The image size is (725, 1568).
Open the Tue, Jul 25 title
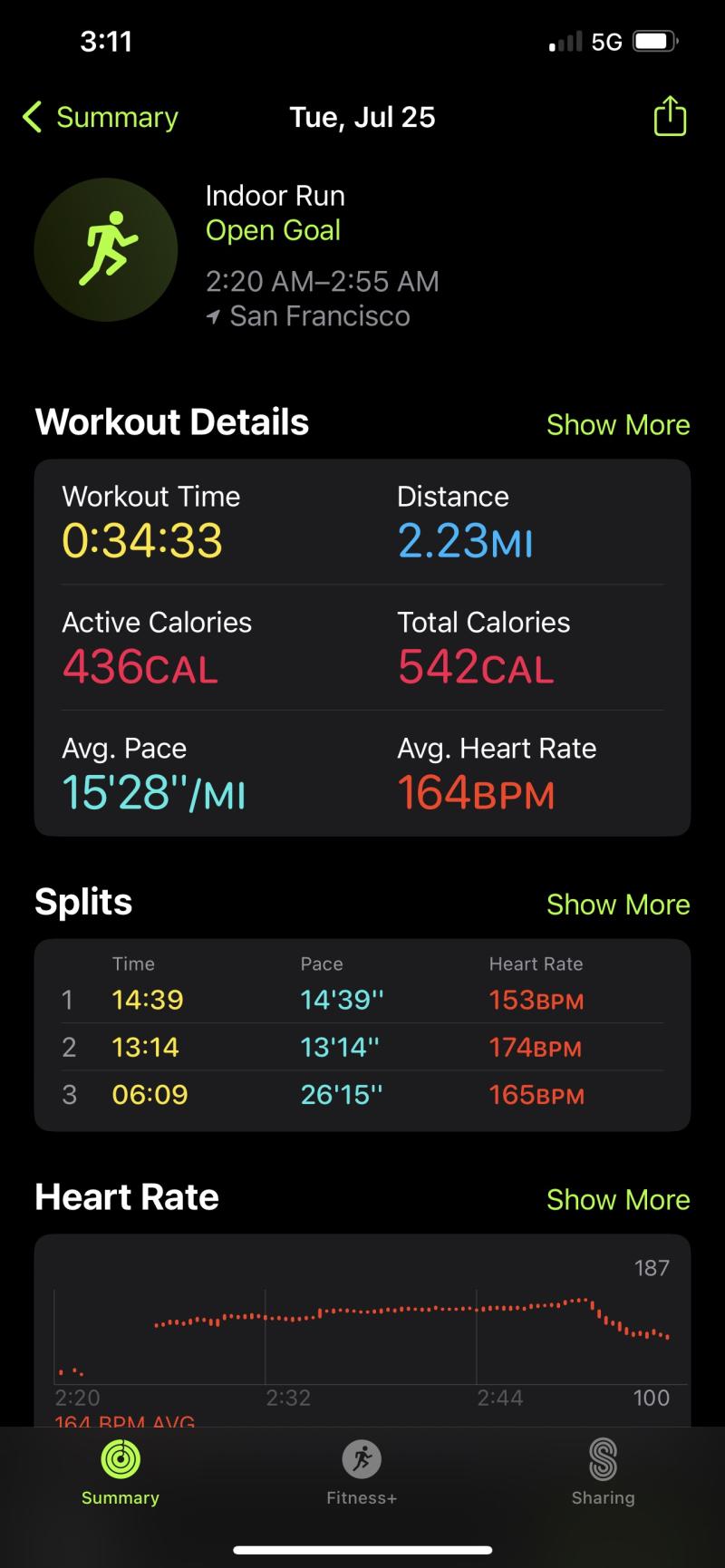362,116
